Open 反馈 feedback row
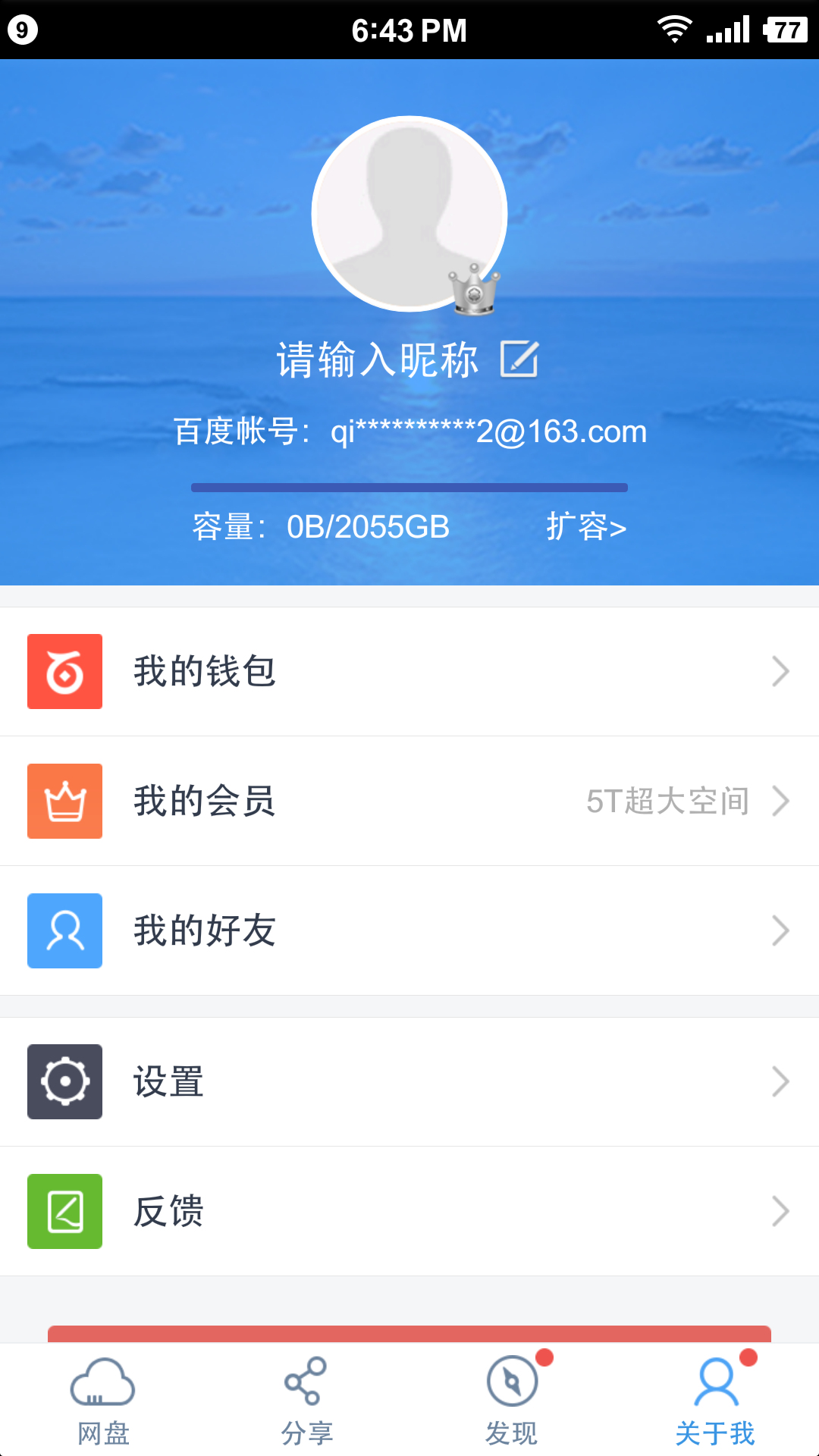 coord(409,1212)
